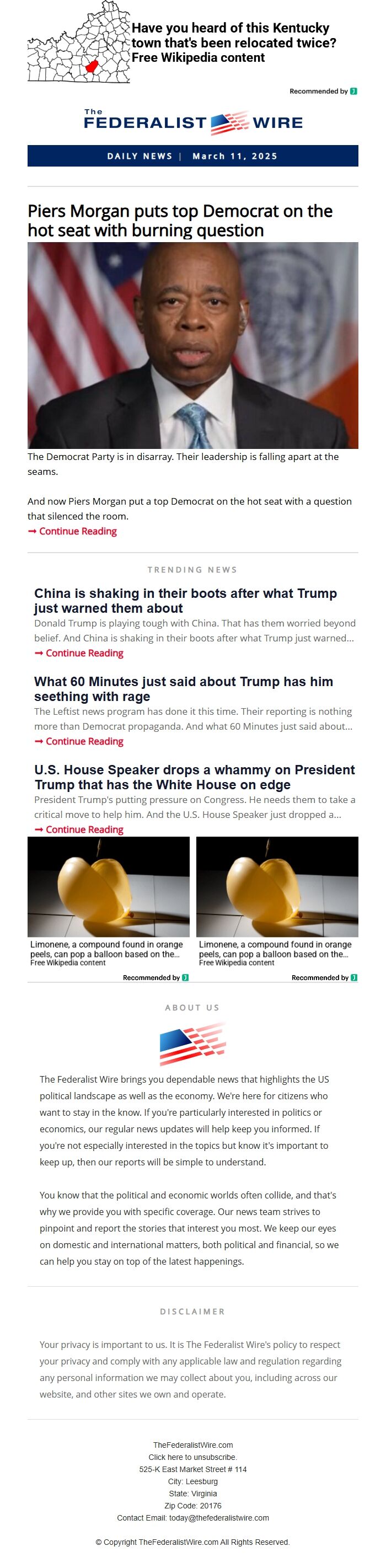Continue reading the 60 Minutes story
The image size is (386, 1568).
84,741
